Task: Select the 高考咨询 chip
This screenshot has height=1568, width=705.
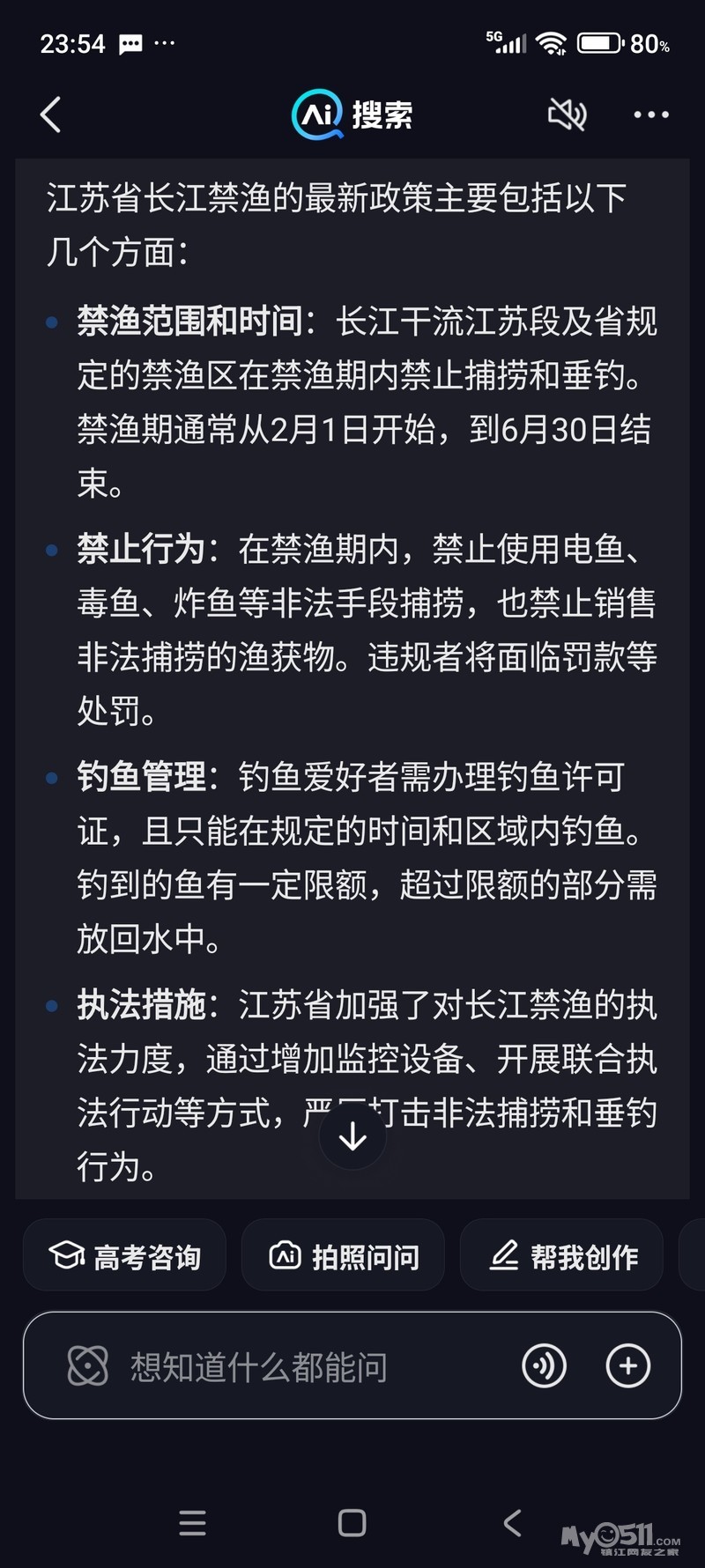Action: click(x=125, y=1255)
